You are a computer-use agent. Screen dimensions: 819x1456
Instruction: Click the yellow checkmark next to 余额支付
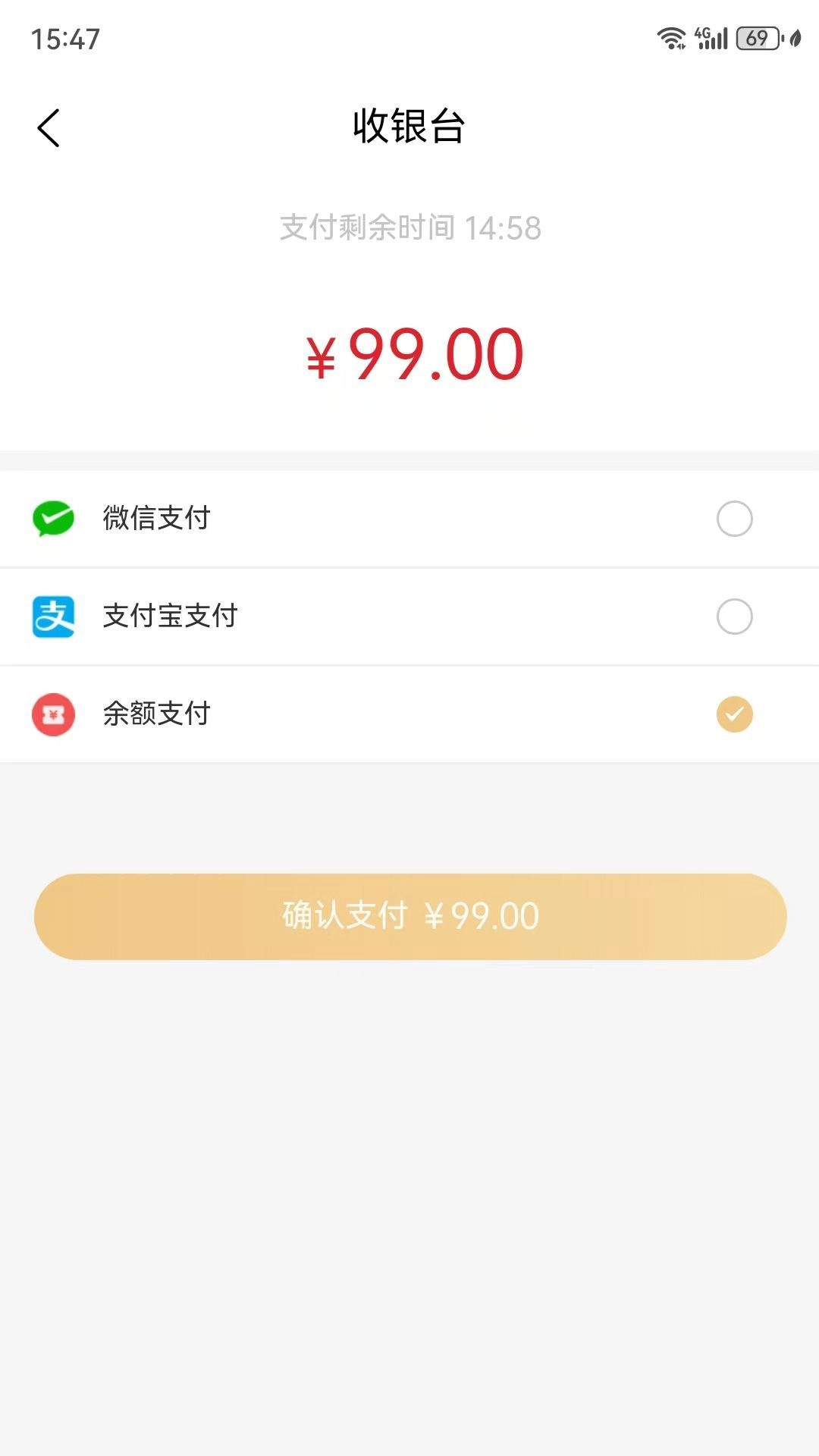pyautogui.click(x=733, y=713)
